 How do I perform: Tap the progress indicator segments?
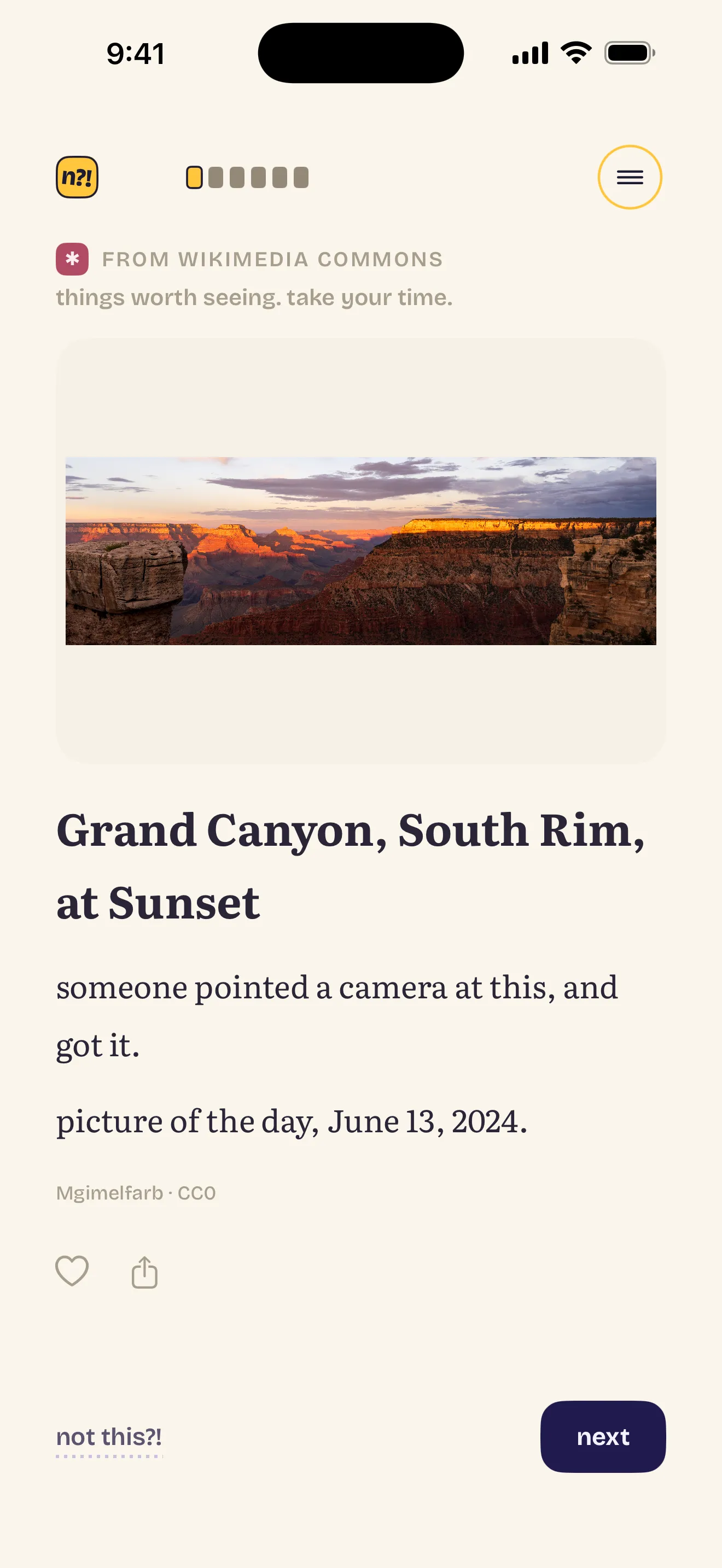click(x=247, y=177)
